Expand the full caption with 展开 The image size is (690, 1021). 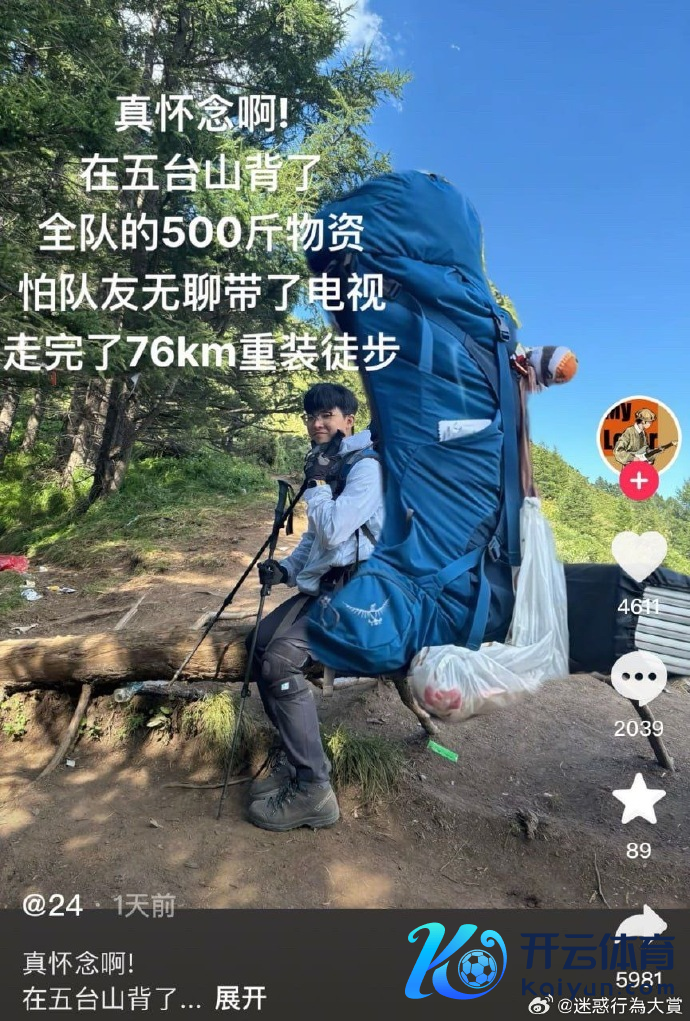click(x=241, y=997)
